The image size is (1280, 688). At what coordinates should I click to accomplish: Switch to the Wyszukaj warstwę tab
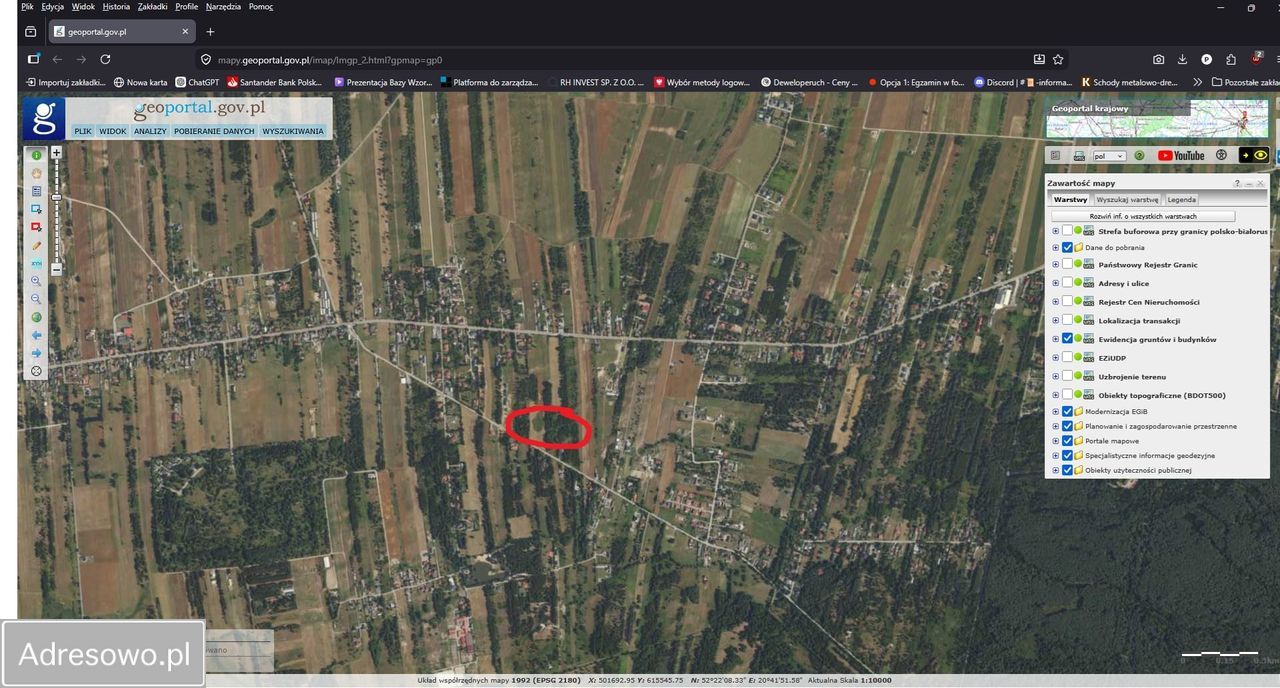pyautogui.click(x=1127, y=200)
